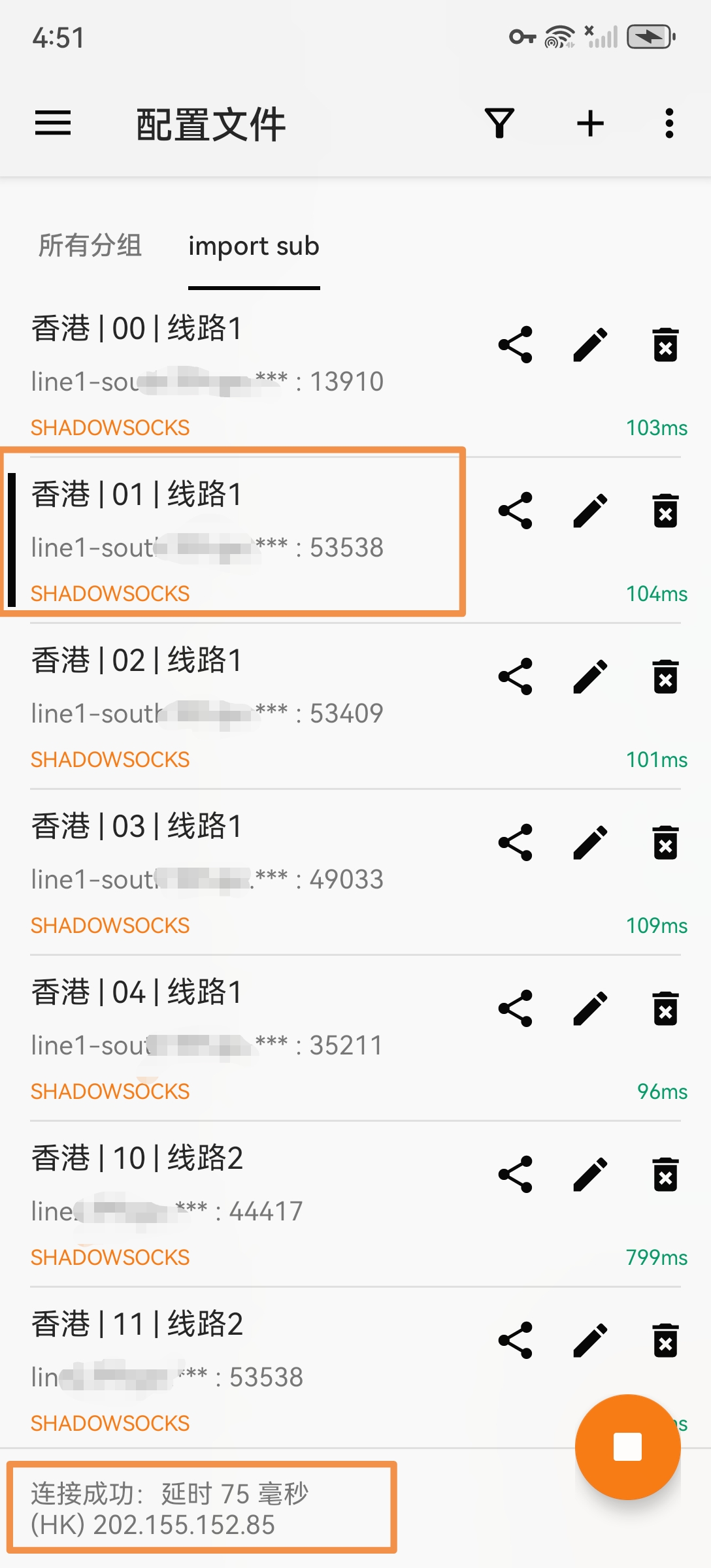Switch to the import sub tab
711x1568 pixels.
[254, 247]
